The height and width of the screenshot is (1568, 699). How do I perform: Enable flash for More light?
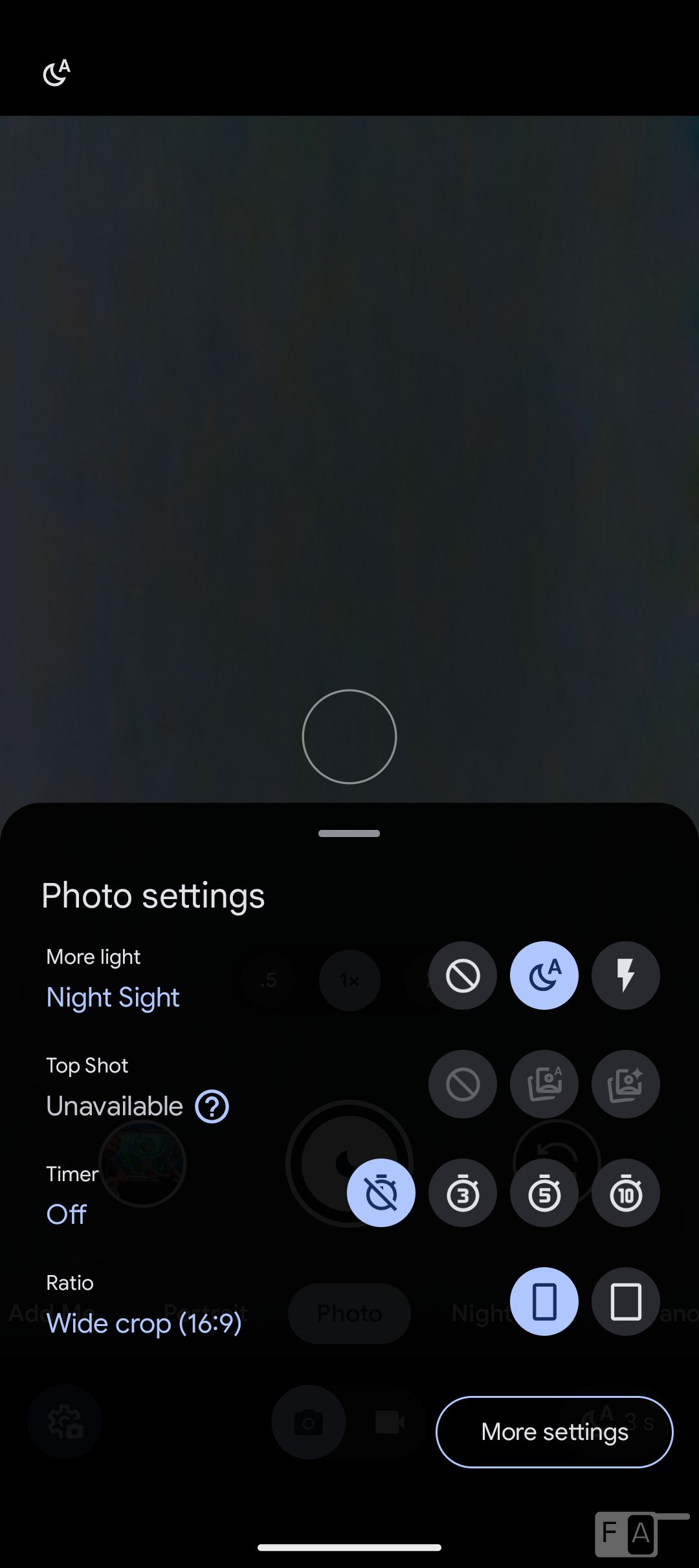coord(626,975)
